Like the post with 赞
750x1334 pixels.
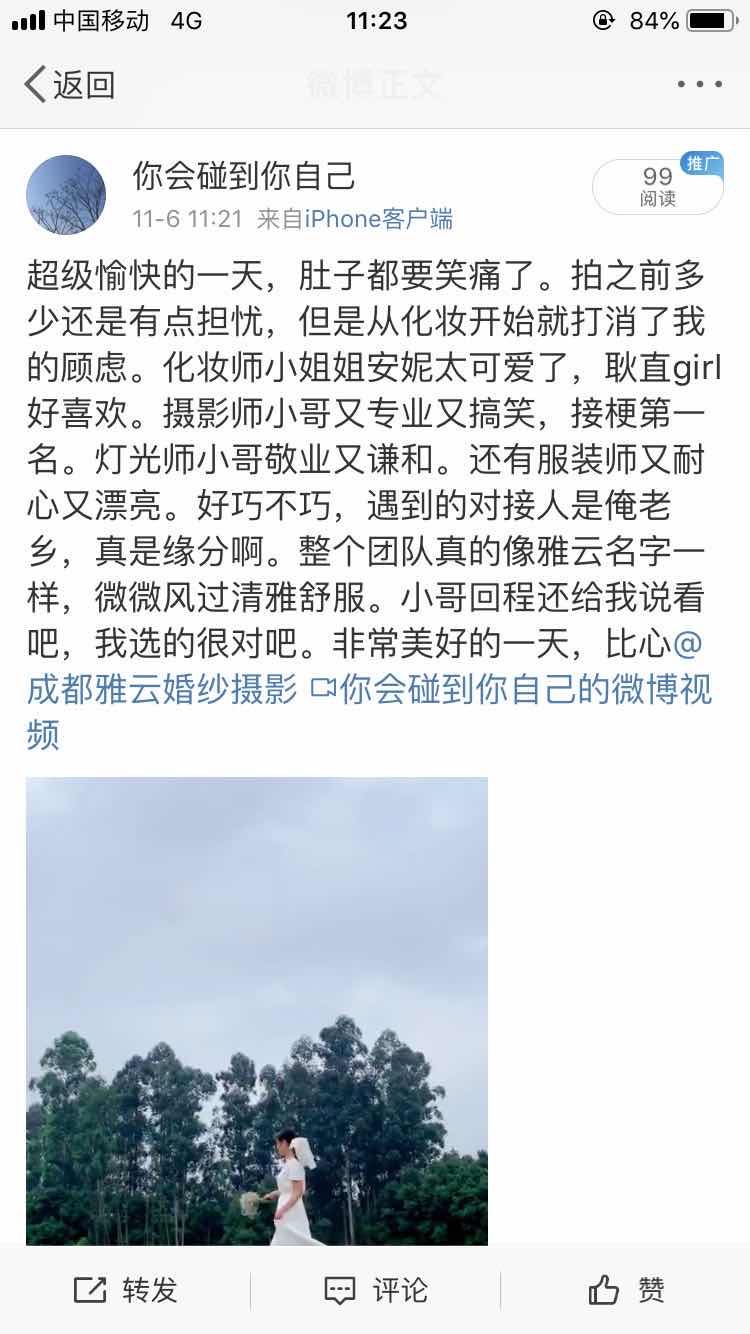[626, 1290]
